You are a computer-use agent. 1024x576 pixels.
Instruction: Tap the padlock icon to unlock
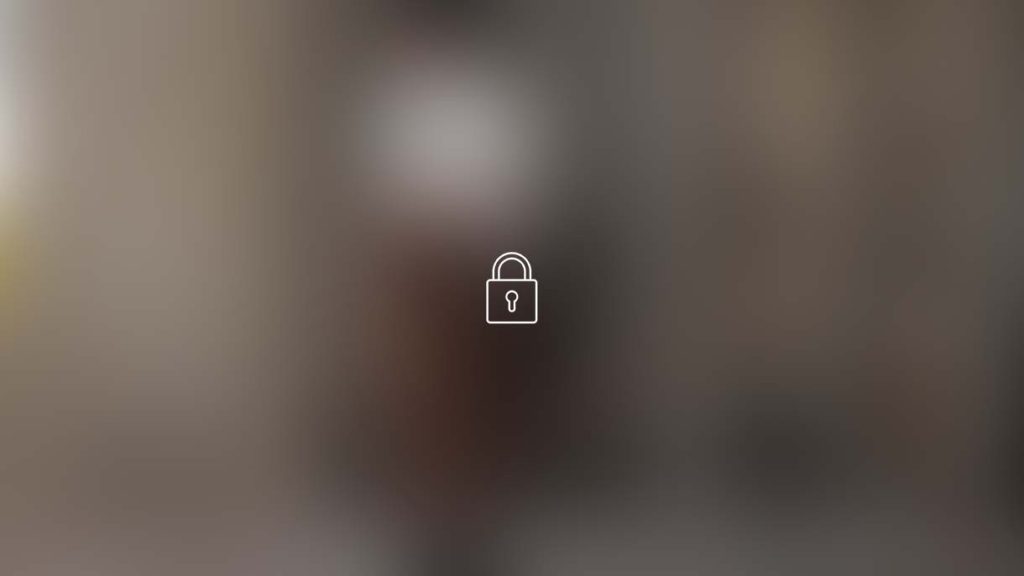point(511,289)
